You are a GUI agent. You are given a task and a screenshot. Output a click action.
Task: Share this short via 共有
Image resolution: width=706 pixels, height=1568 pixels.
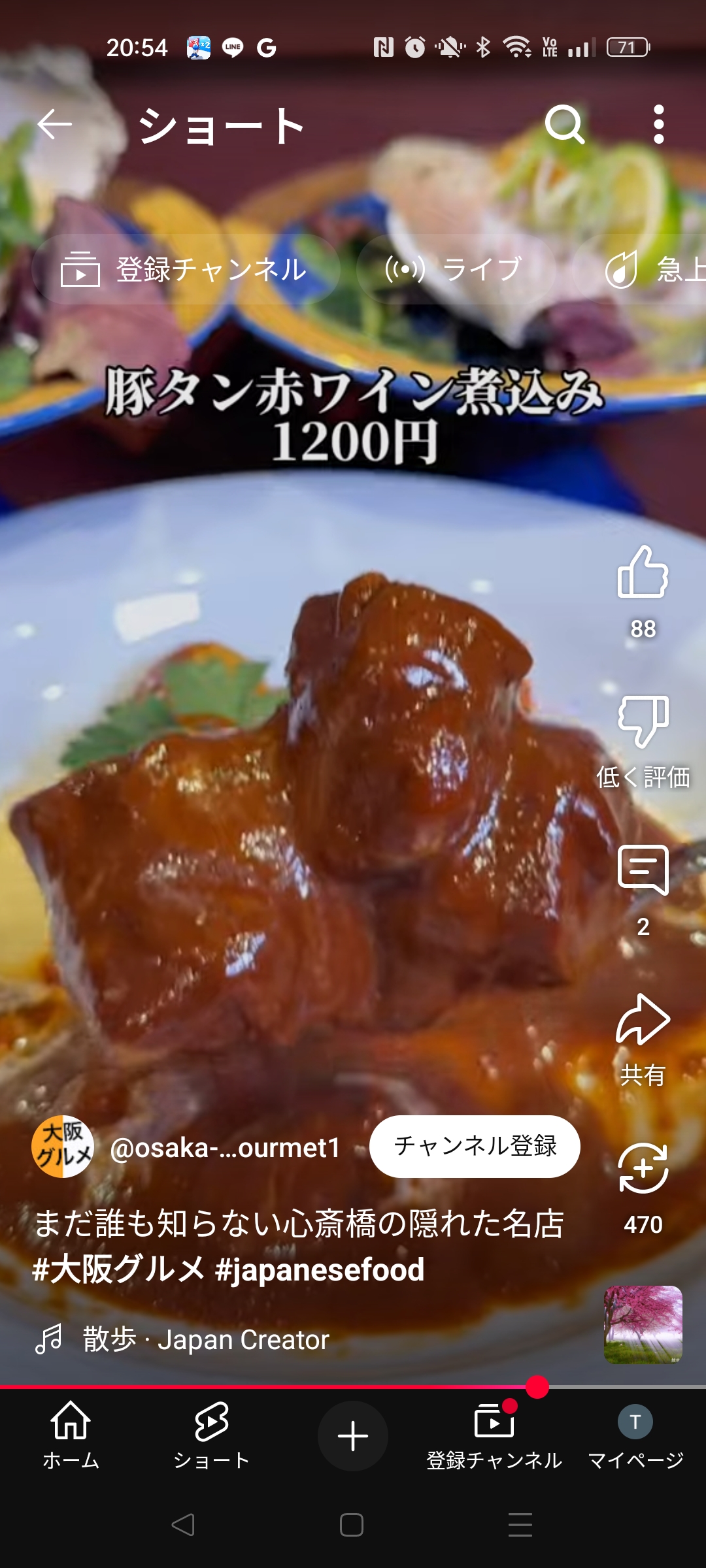[643, 1040]
